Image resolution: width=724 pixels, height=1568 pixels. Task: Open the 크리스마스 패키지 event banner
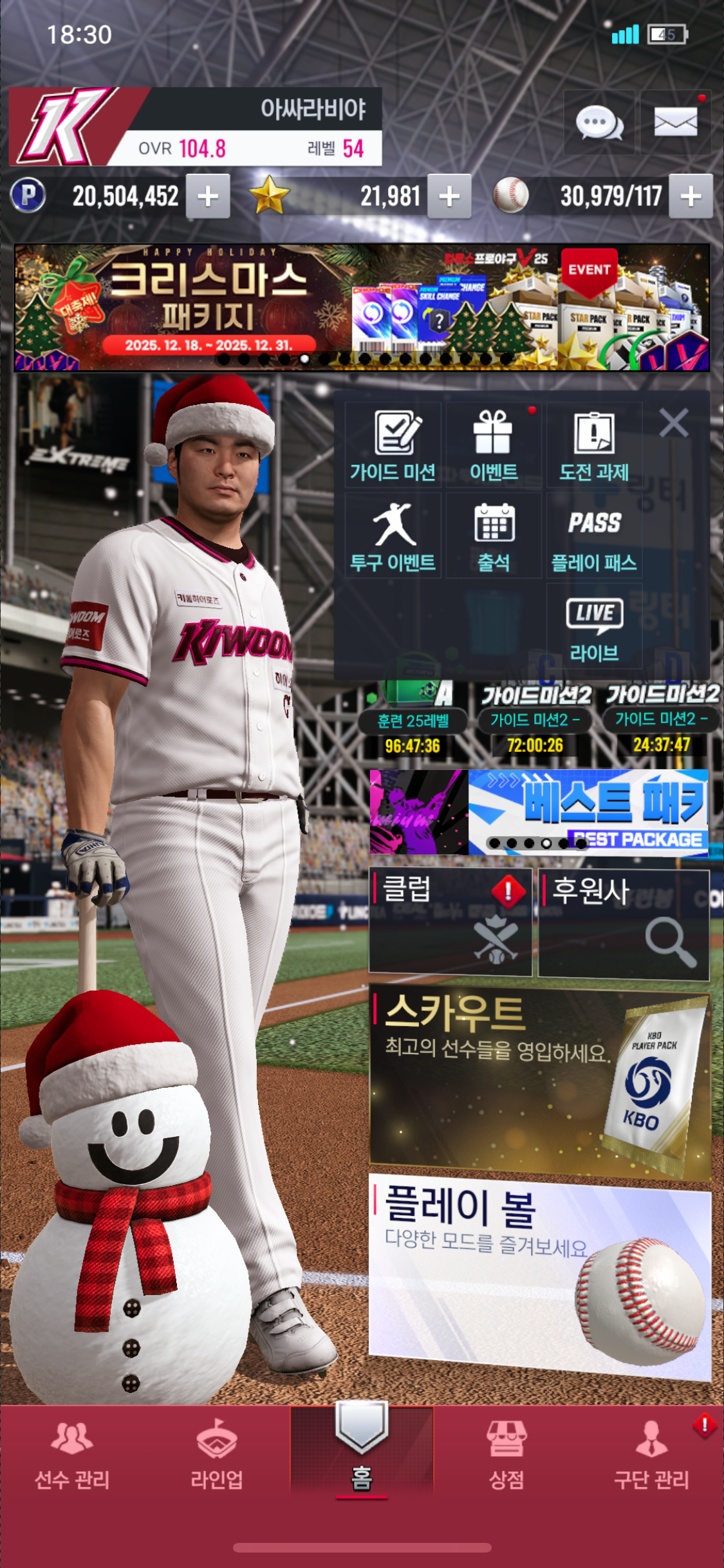[362, 307]
